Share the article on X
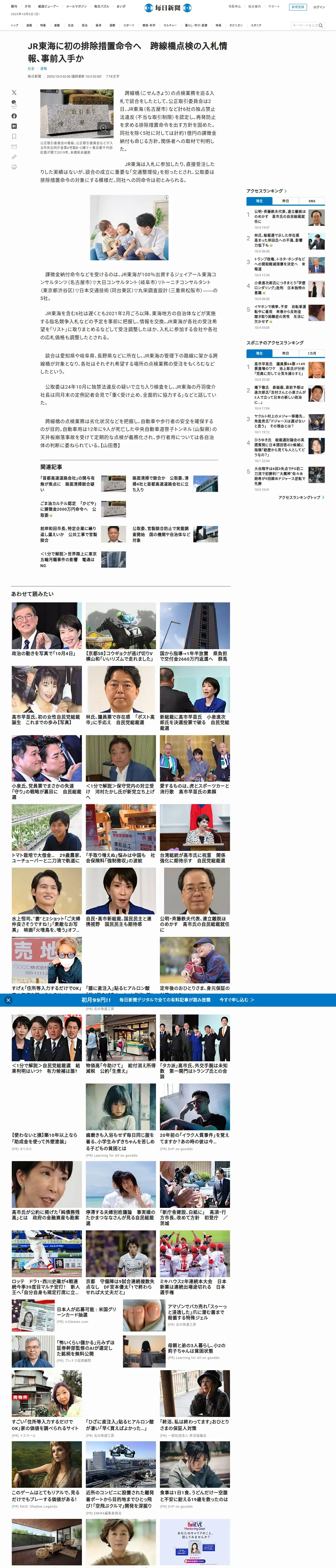336x1568 pixels. point(14,93)
